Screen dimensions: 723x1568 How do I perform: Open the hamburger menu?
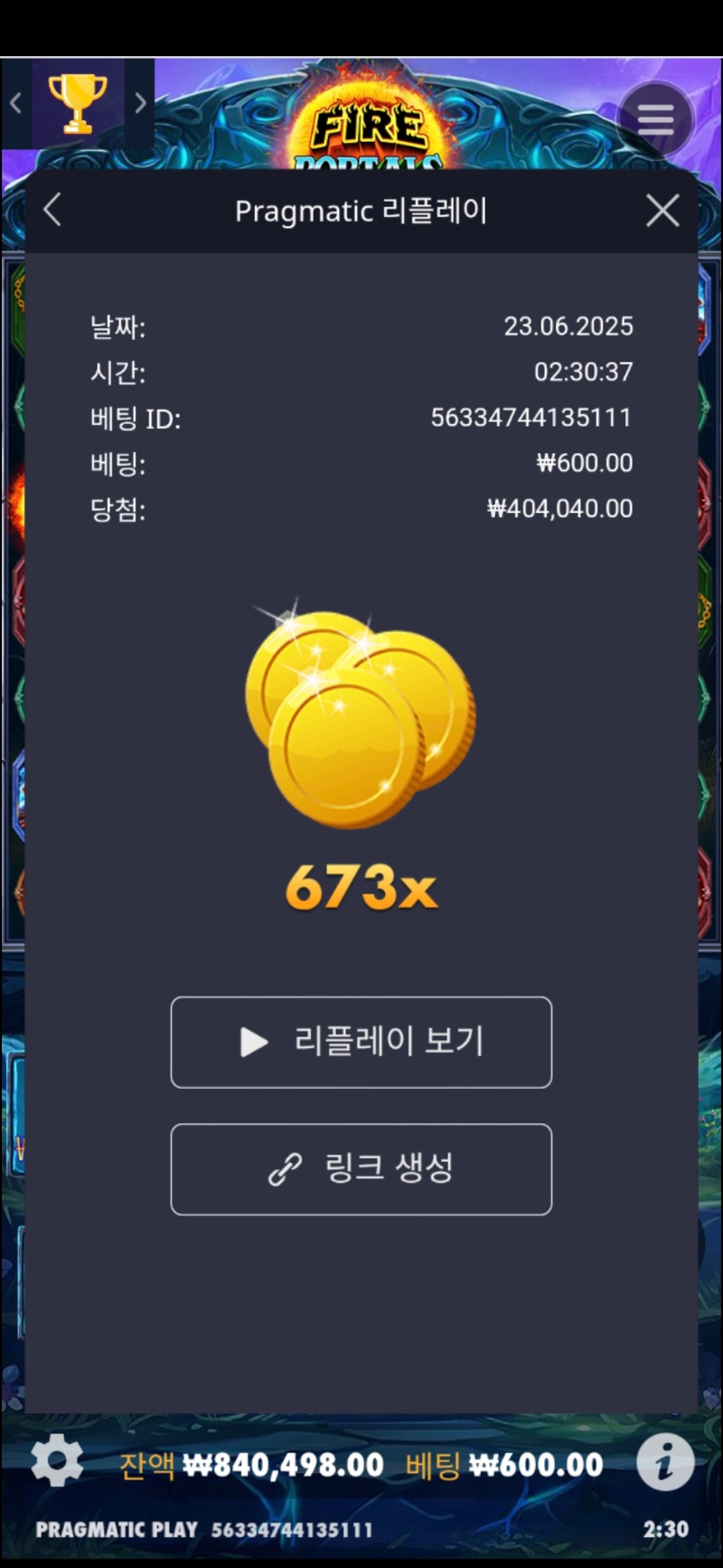(655, 119)
